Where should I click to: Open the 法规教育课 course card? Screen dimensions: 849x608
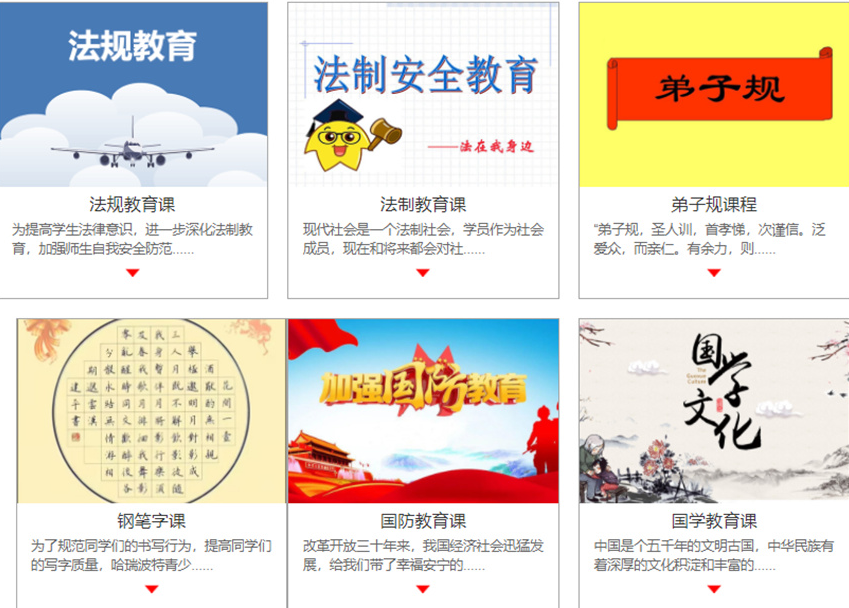coord(133,205)
